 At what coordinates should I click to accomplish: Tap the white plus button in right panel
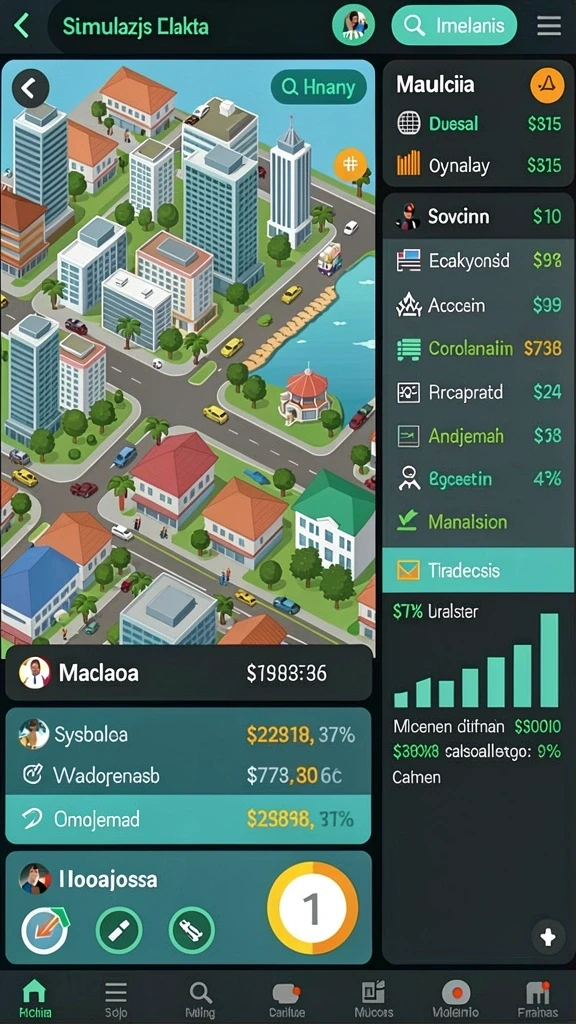548,937
